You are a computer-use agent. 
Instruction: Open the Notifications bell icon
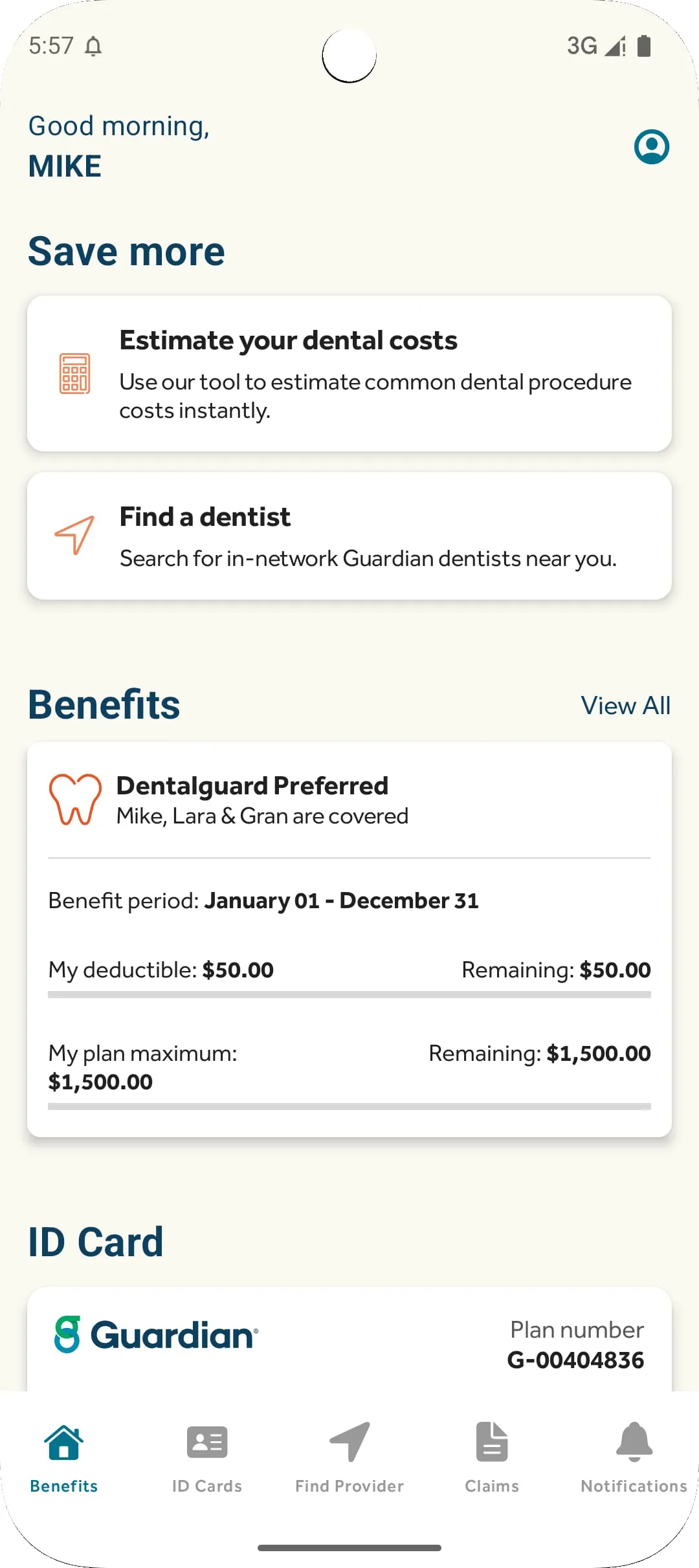[633, 1442]
